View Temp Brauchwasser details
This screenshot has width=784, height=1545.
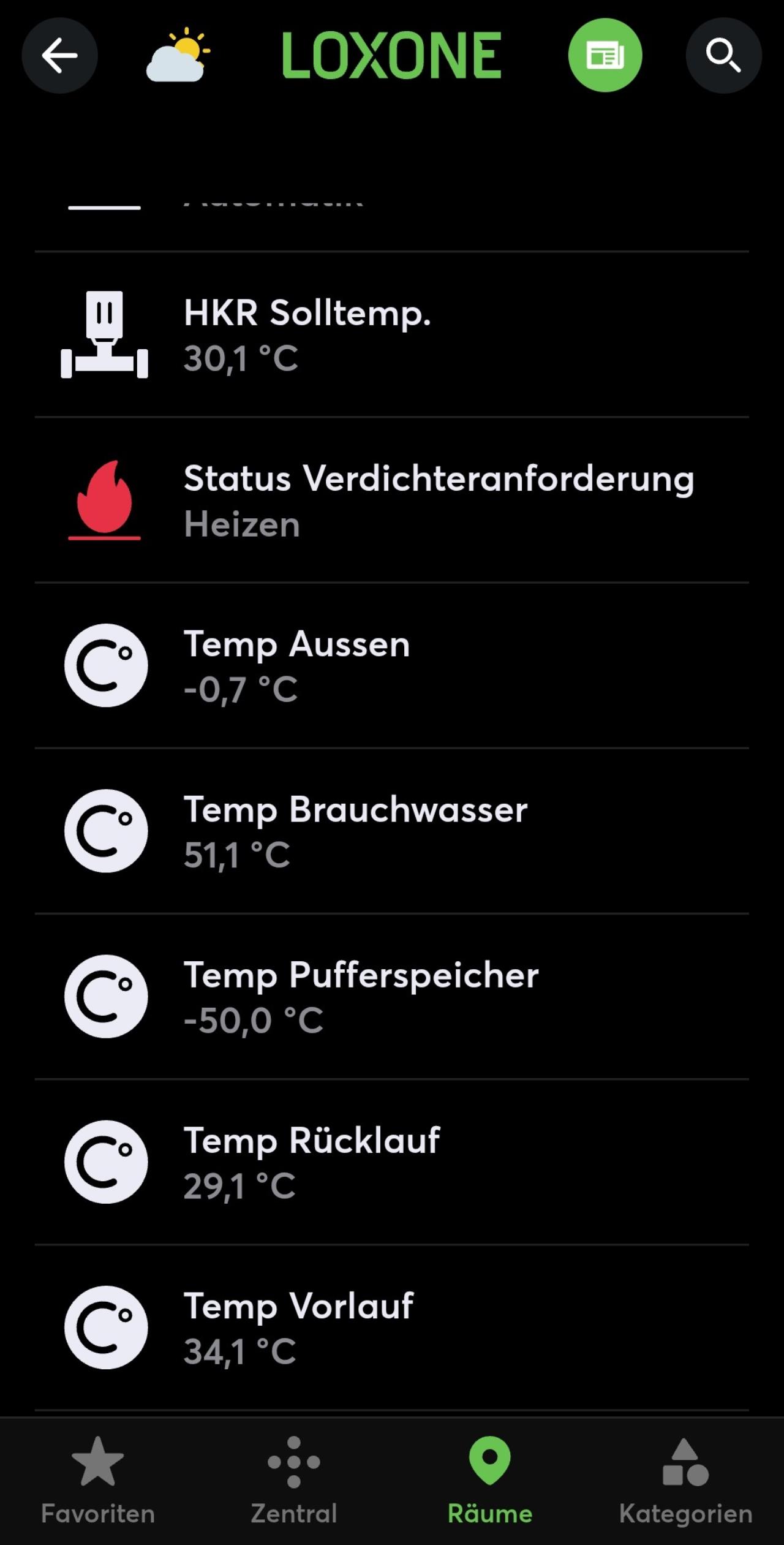(x=392, y=831)
